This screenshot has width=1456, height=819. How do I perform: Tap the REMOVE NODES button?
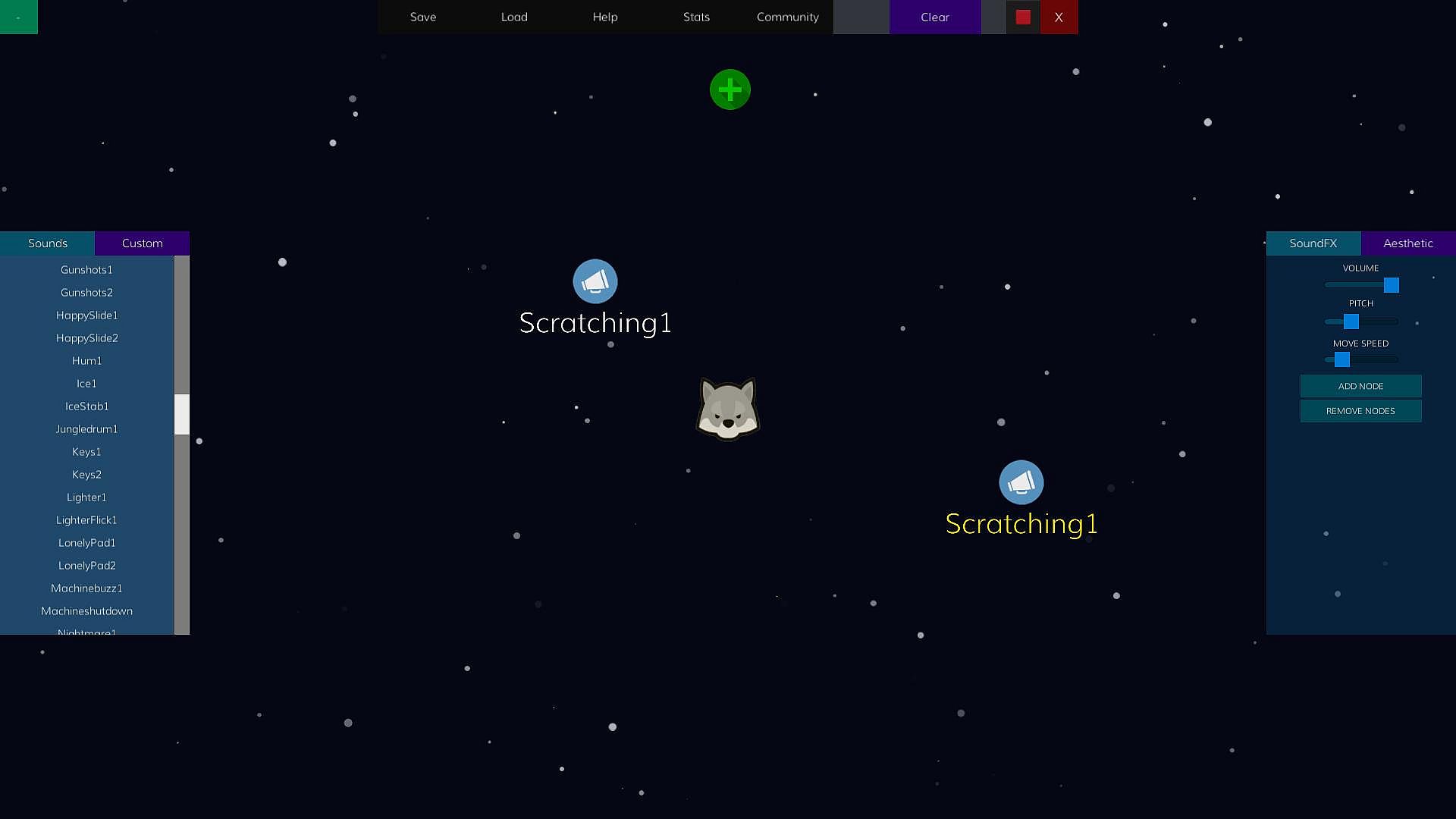tap(1360, 411)
